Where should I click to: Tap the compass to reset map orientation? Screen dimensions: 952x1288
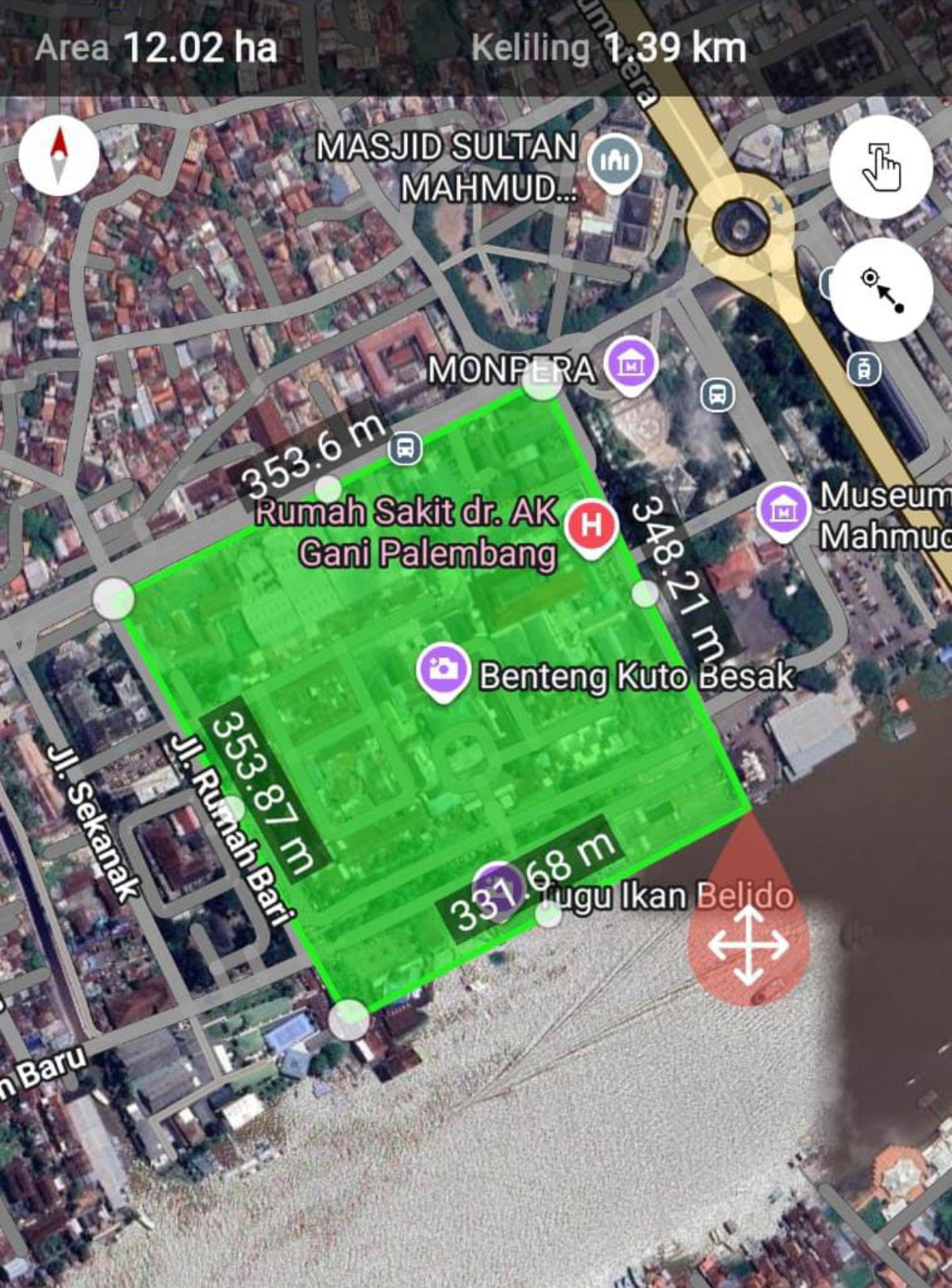pyautogui.click(x=59, y=156)
